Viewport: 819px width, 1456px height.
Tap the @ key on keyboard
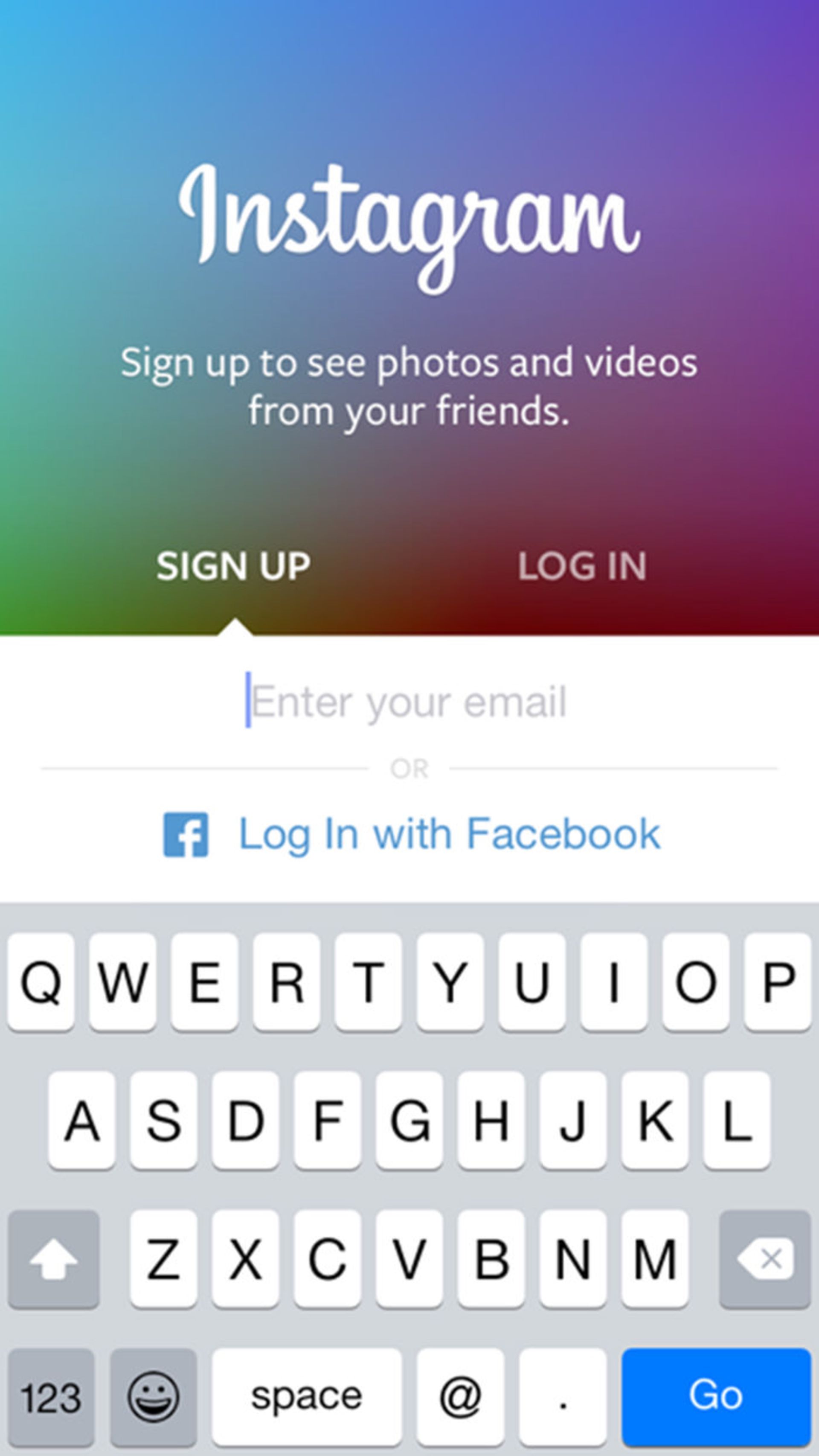click(460, 1395)
